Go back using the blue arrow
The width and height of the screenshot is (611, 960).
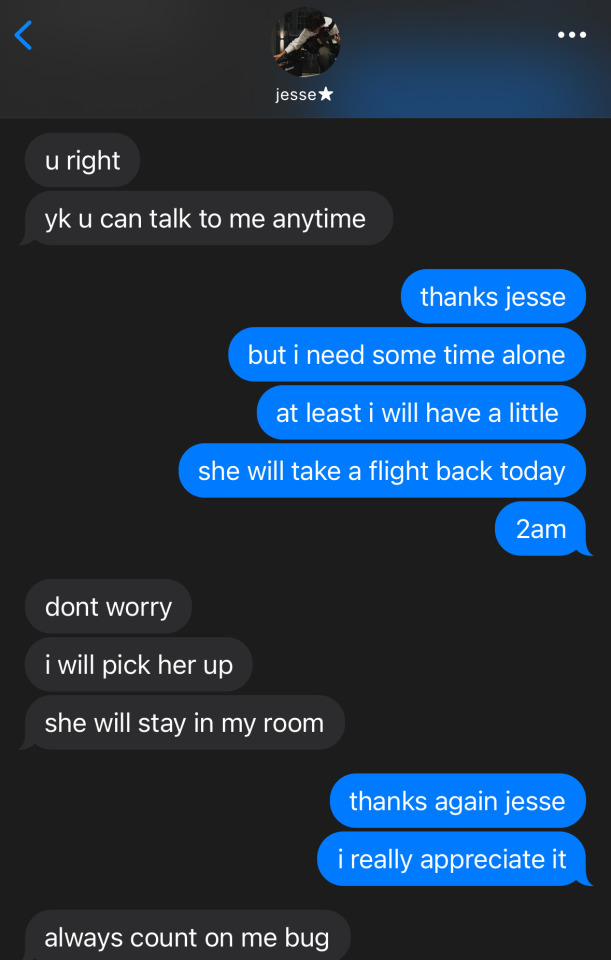point(23,36)
